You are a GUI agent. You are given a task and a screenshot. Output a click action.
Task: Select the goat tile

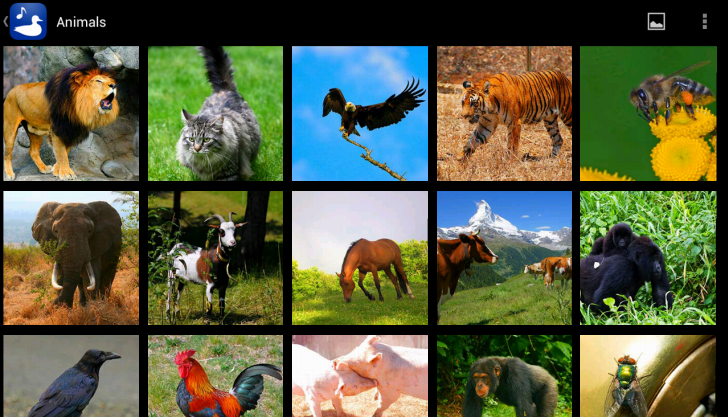point(216,258)
